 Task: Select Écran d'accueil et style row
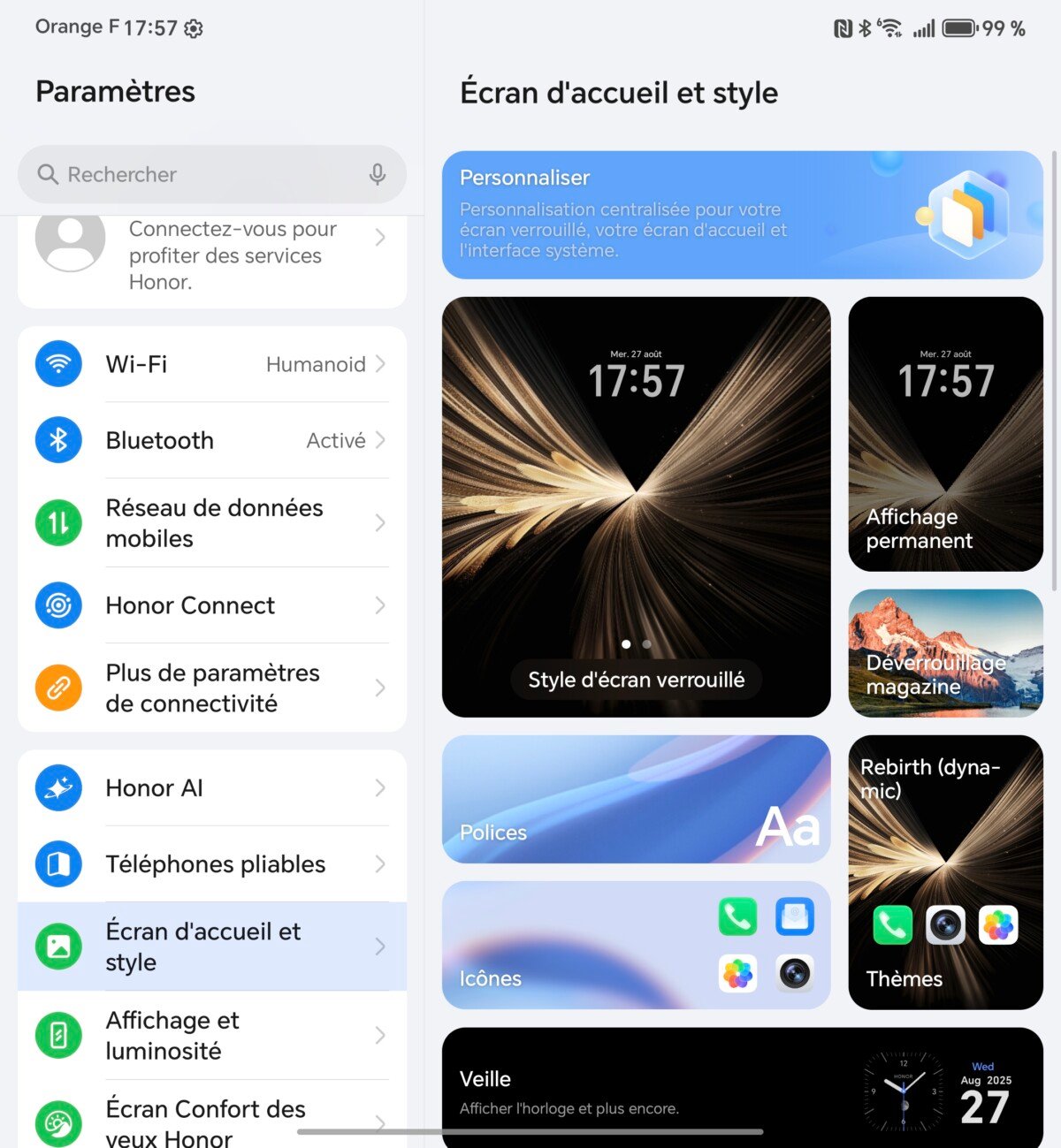(212, 947)
